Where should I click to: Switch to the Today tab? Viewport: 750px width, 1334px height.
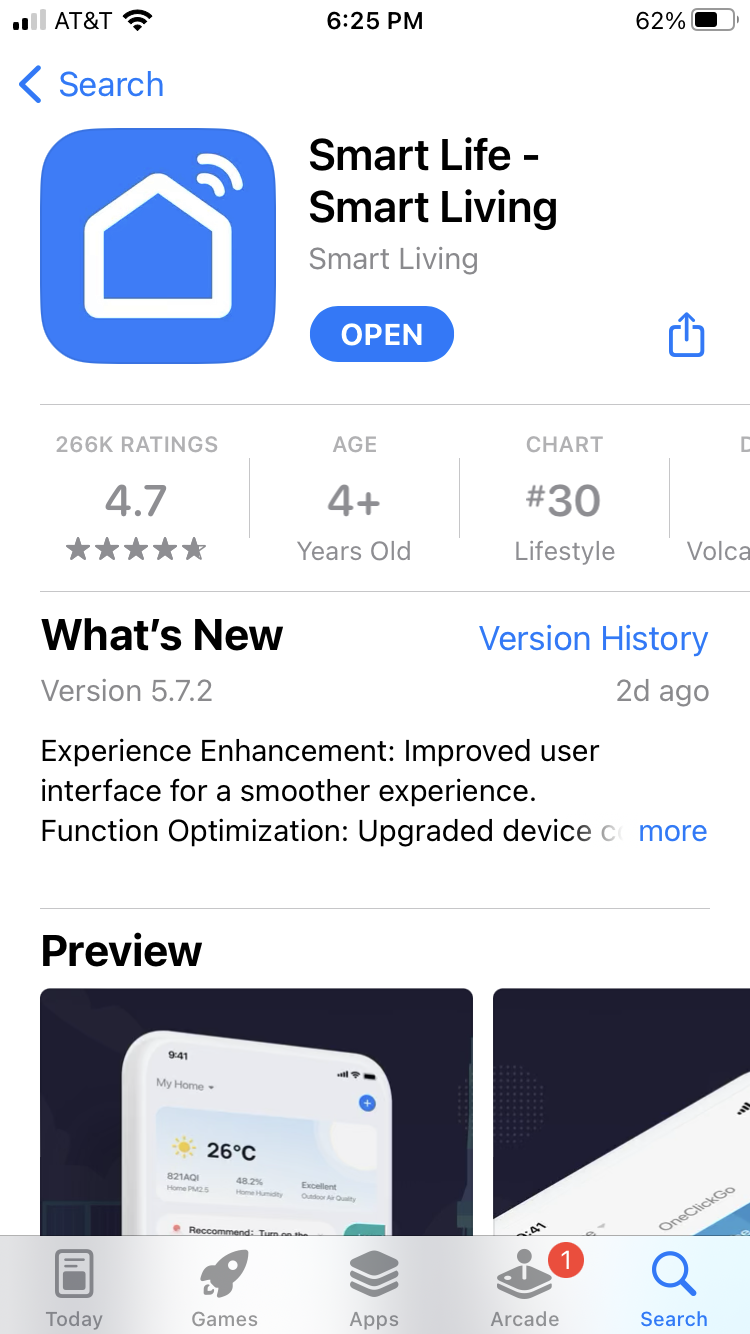pos(74,1288)
